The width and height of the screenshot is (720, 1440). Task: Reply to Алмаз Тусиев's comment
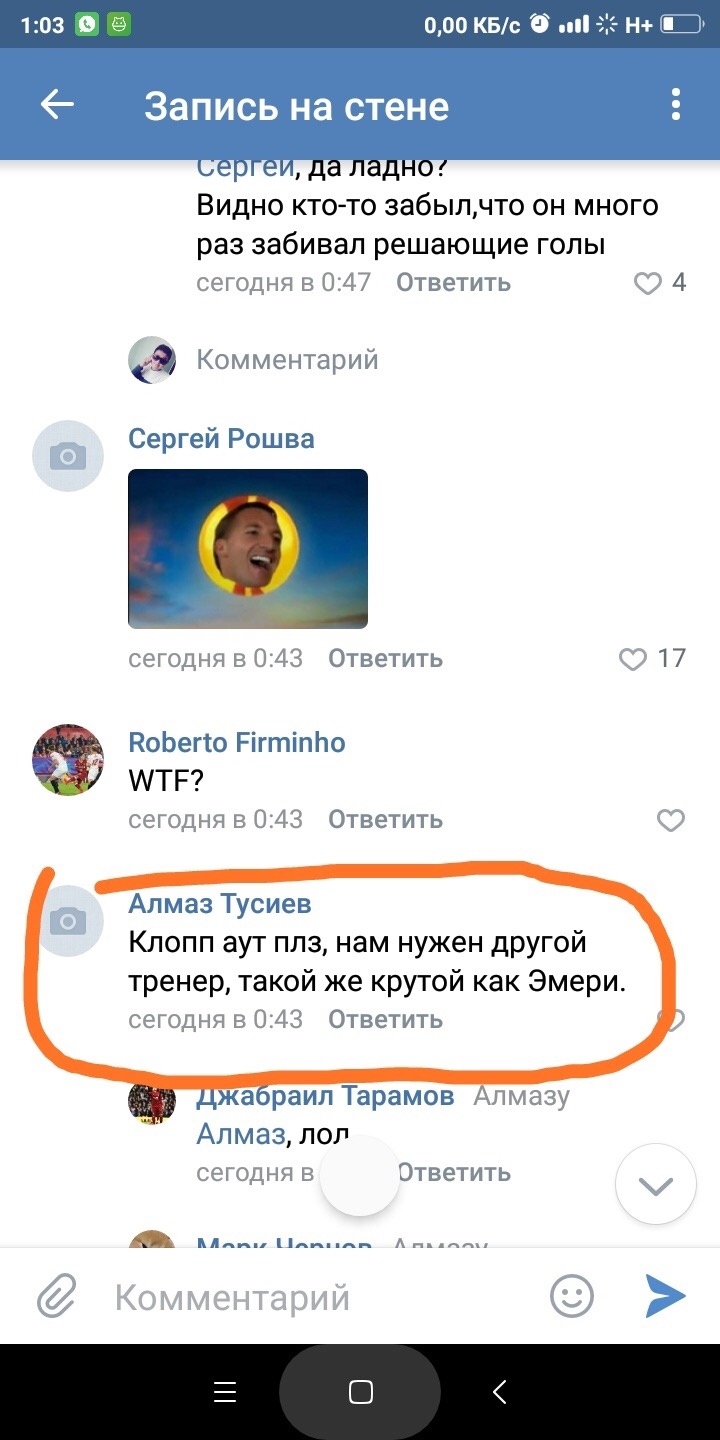[385, 1020]
